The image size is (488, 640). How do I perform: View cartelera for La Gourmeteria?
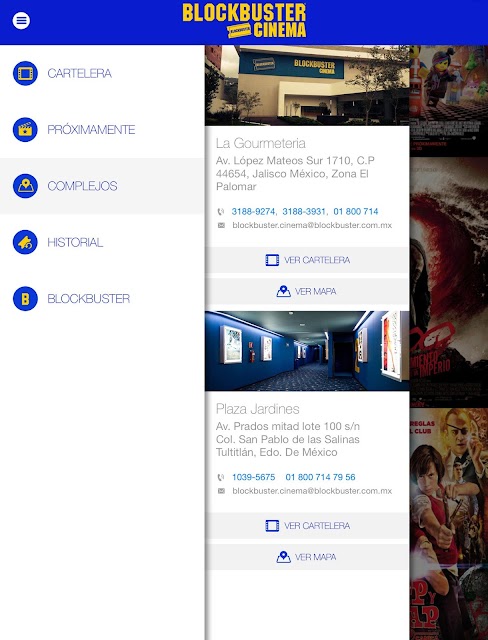307,260
